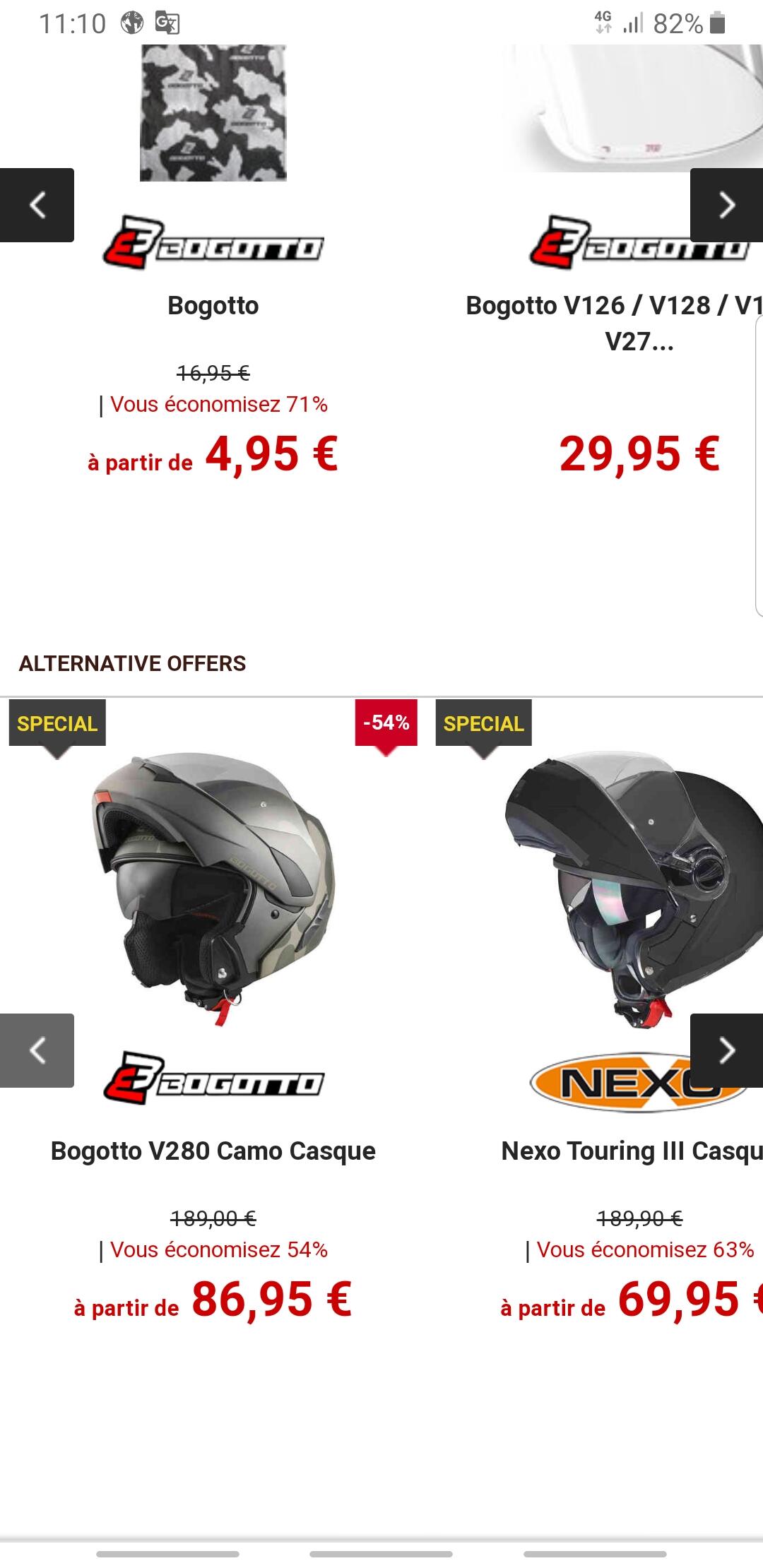Viewport: 763px width, 1568px height.
Task: Show previous items in the Bogotto accessories carousel
Action: pyautogui.click(x=37, y=205)
